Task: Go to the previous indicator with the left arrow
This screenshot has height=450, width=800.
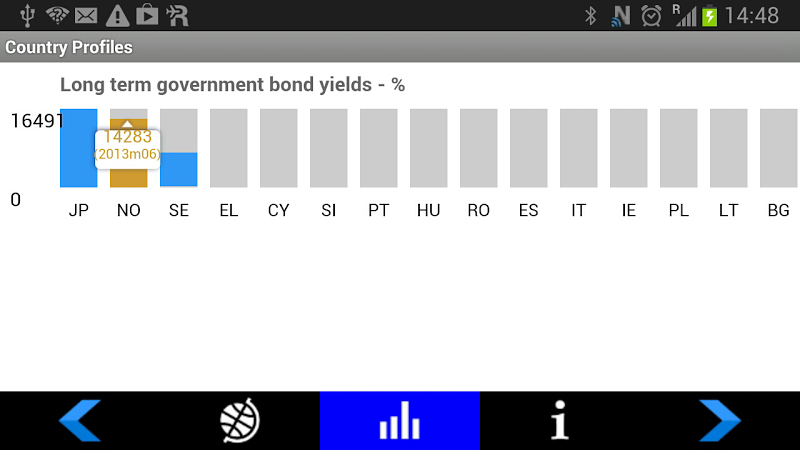Action: point(80,420)
